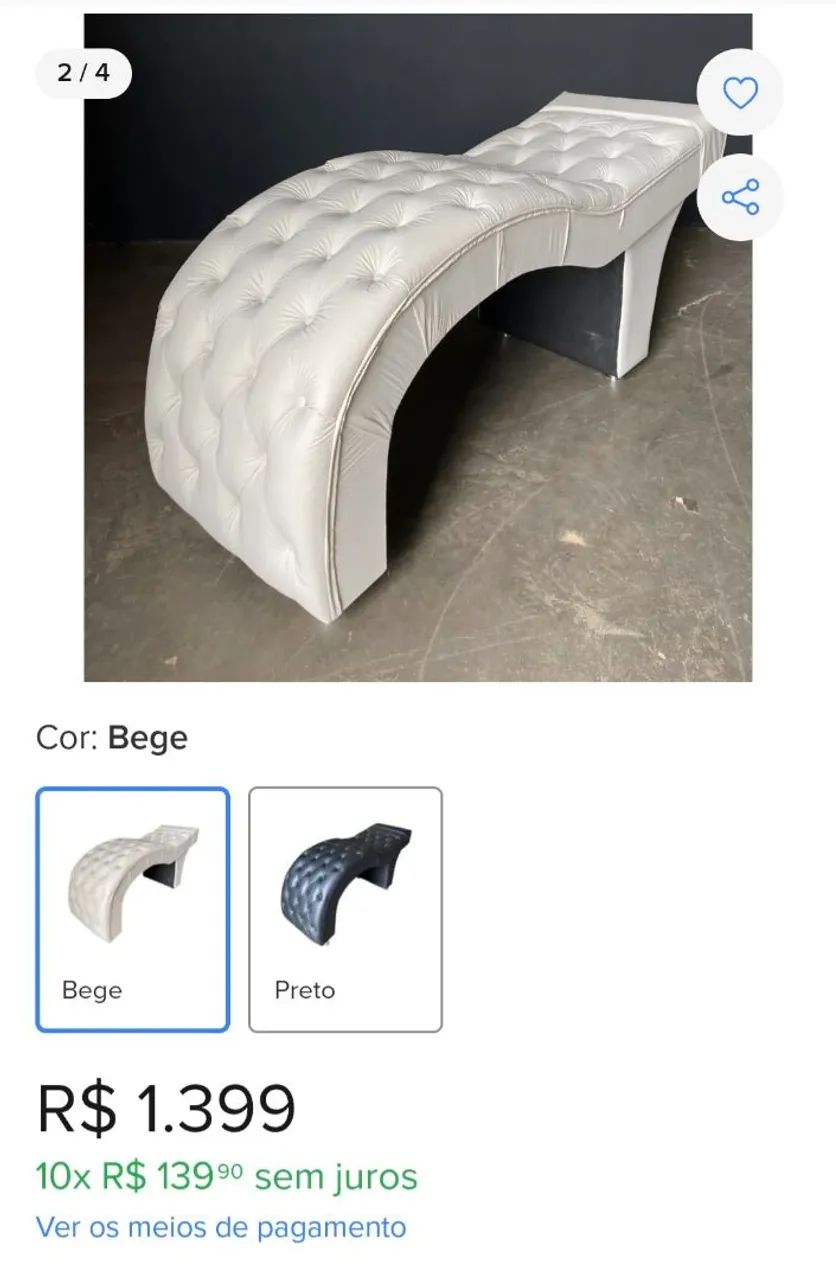The width and height of the screenshot is (836, 1280).
Task: Open Ver os meios de pagamento link
Action: [221, 1227]
